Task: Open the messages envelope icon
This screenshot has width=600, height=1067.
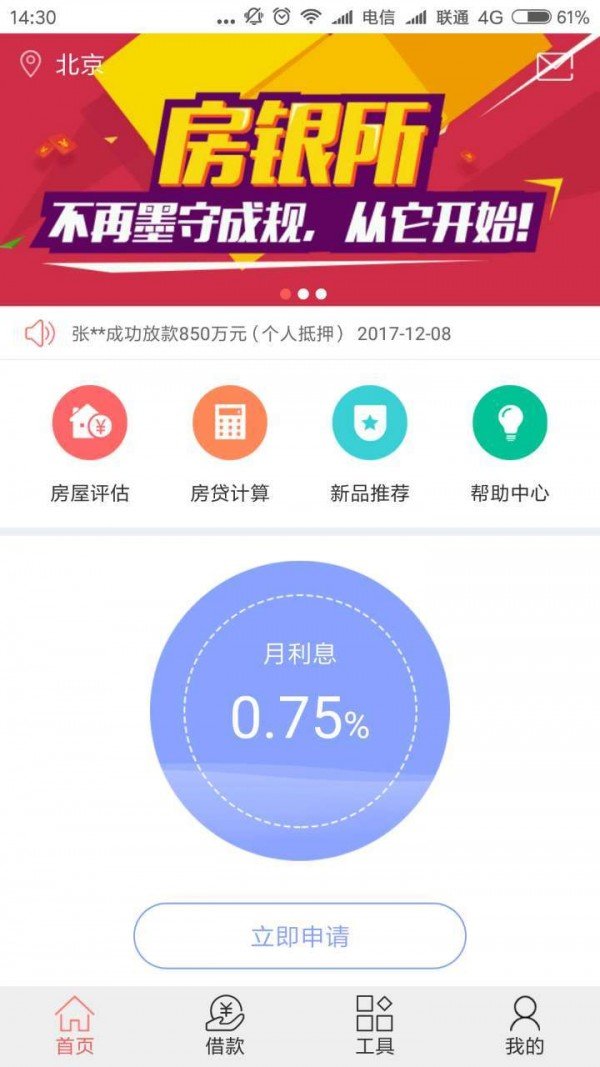Action: [554, 66]
